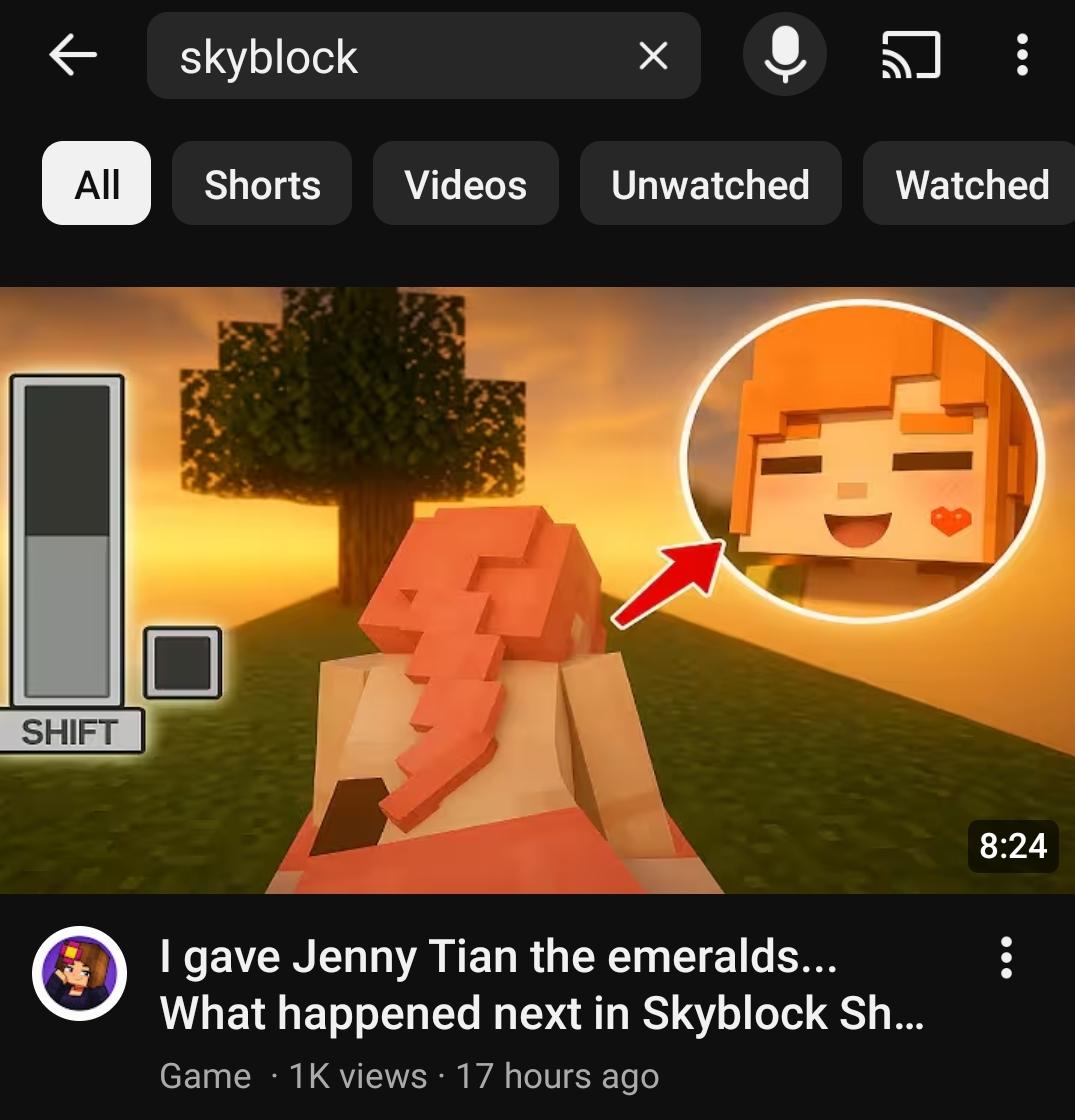Clear the search text with the X
The image size is (1075, 1120).
coord(653,56)
